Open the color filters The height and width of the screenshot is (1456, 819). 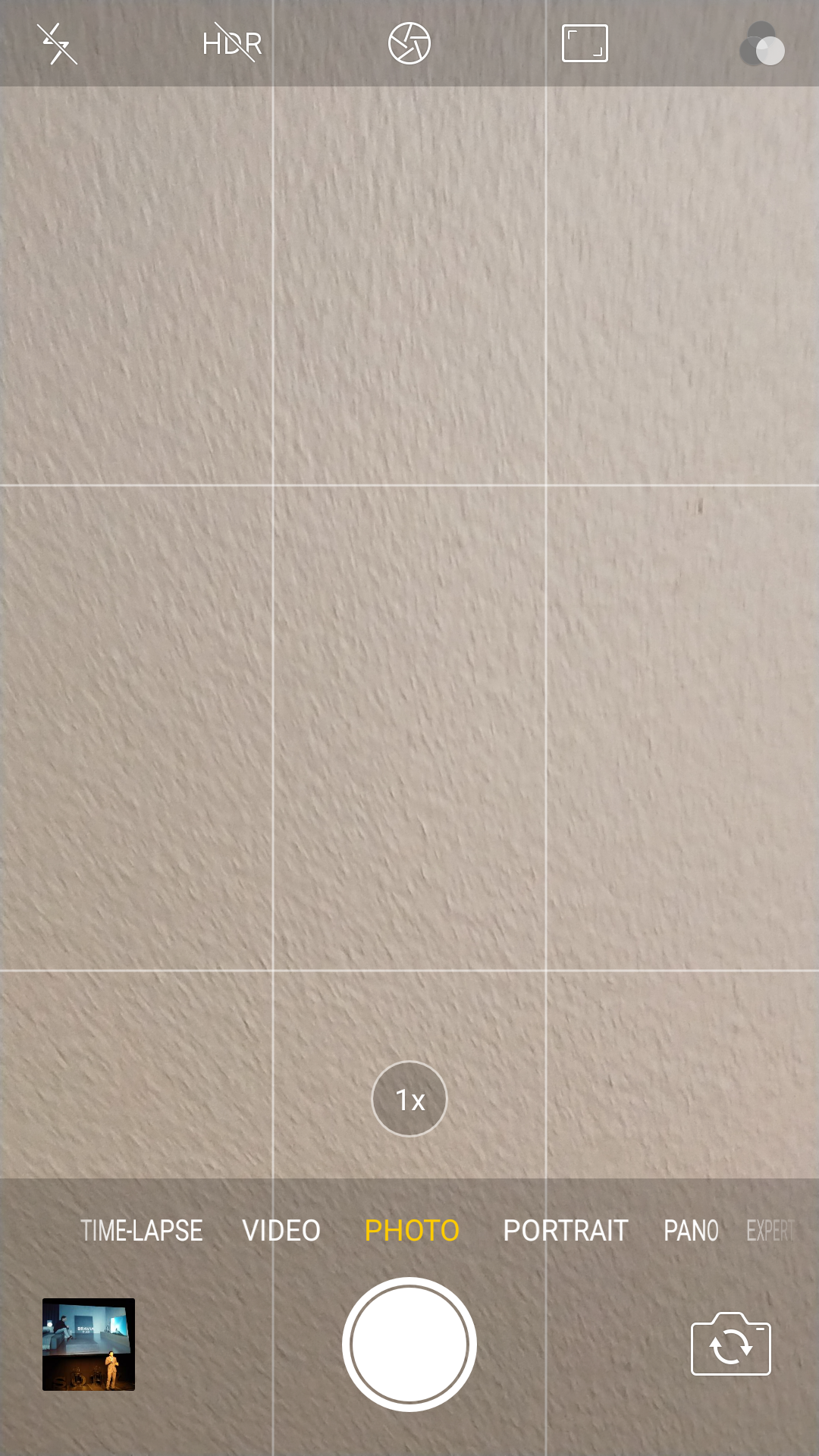tap(762, 43)
